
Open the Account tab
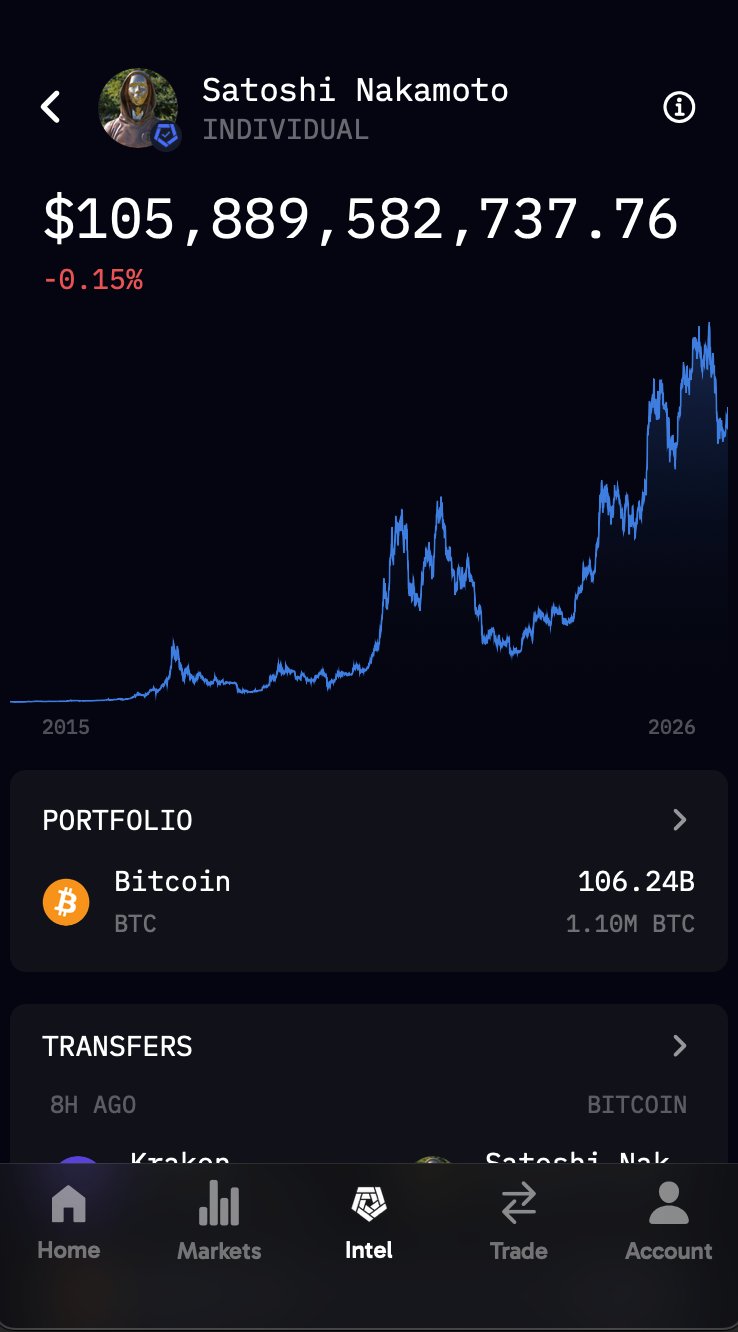[x=669, y=1220]
